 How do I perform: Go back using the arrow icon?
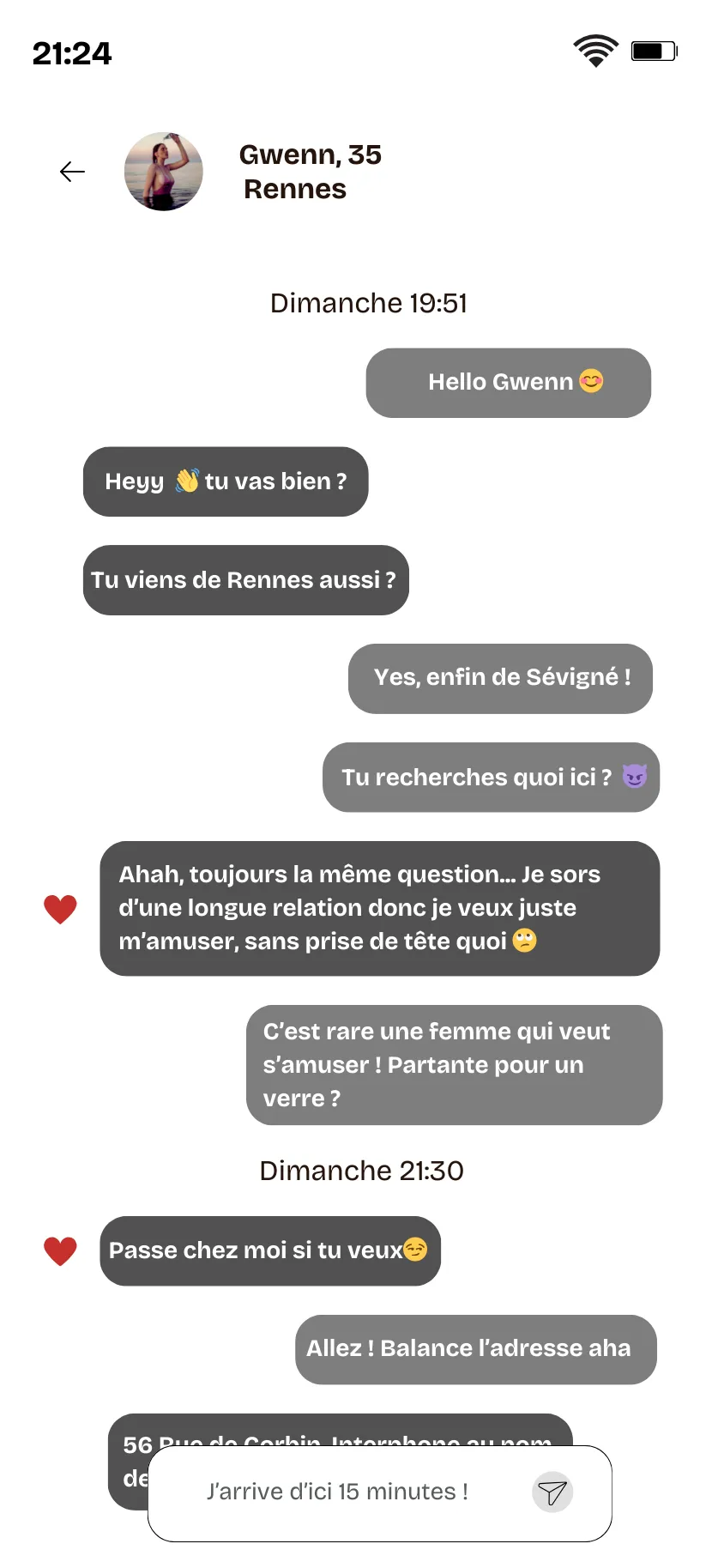pos(72,172)
